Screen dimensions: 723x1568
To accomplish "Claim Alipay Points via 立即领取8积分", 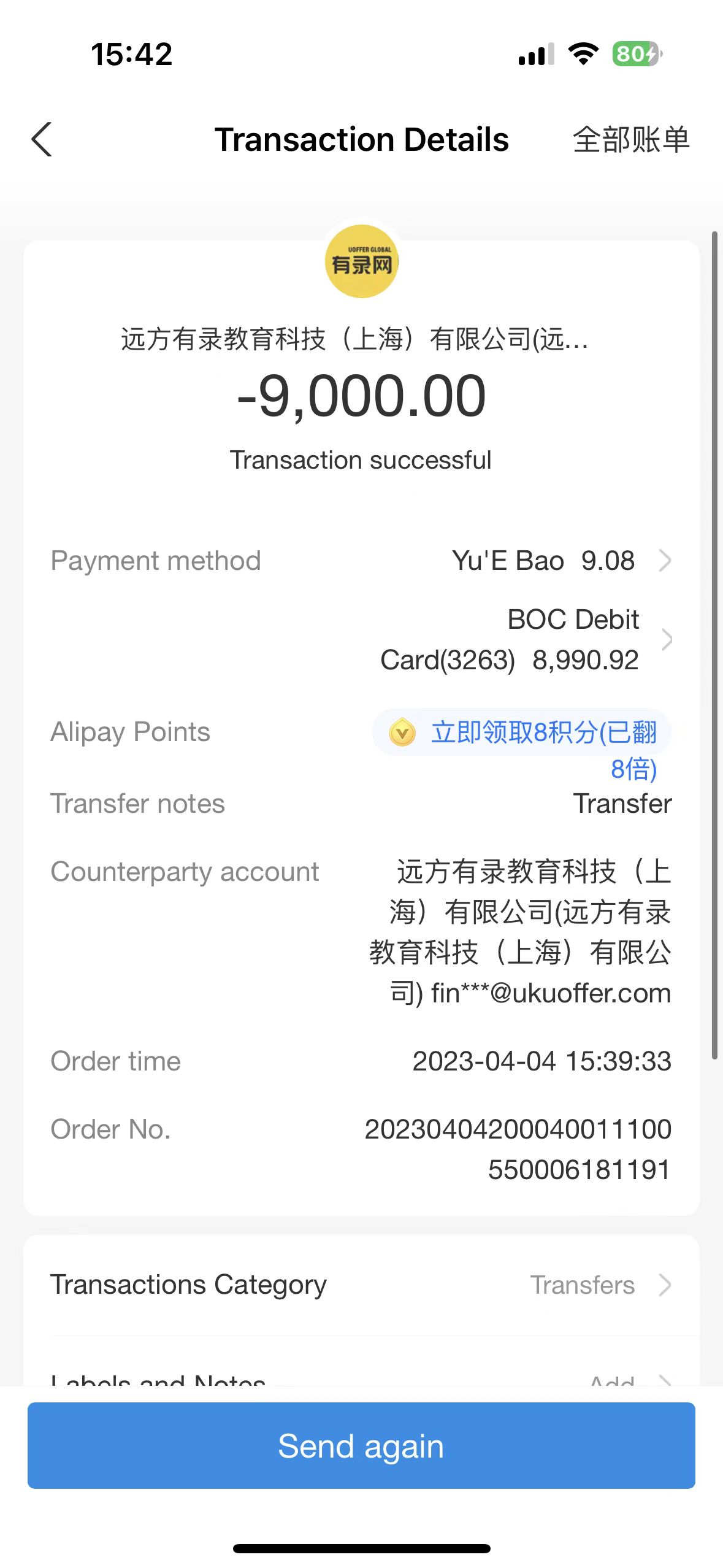I will [522, 733].
